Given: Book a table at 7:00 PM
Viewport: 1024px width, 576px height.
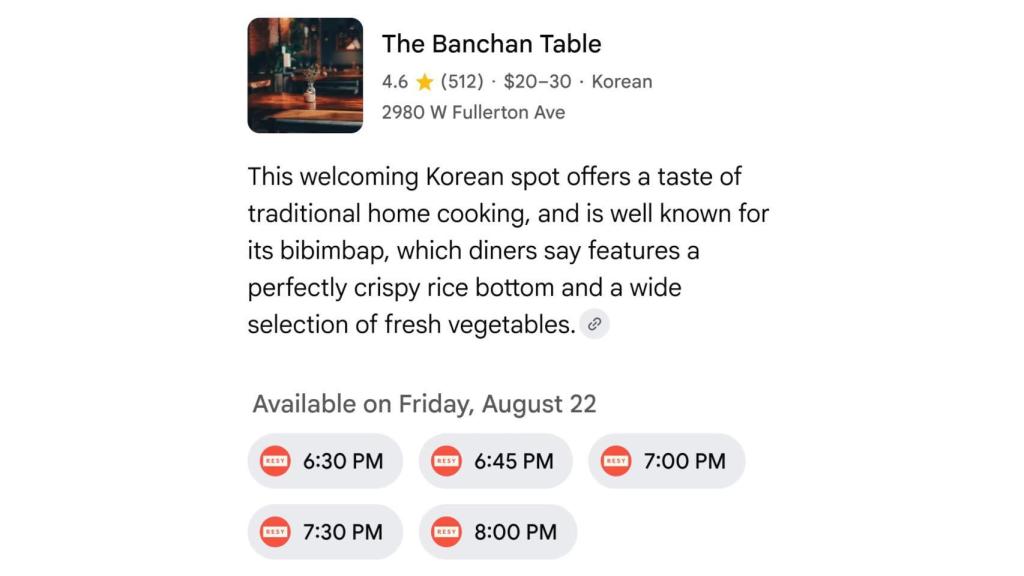Looking at the screenshot, I should point(666,461).
